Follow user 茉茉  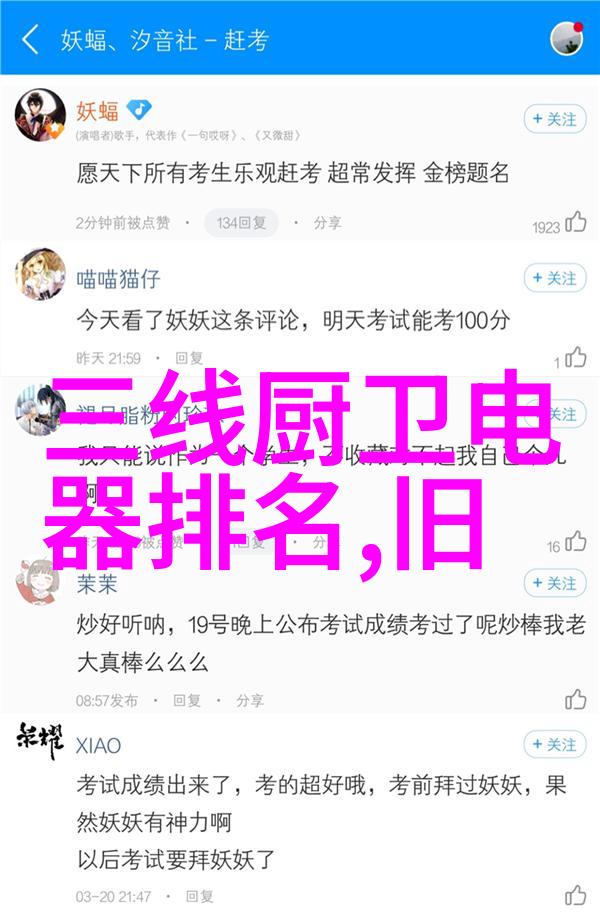pyautogui.click(x=554, y=583)
